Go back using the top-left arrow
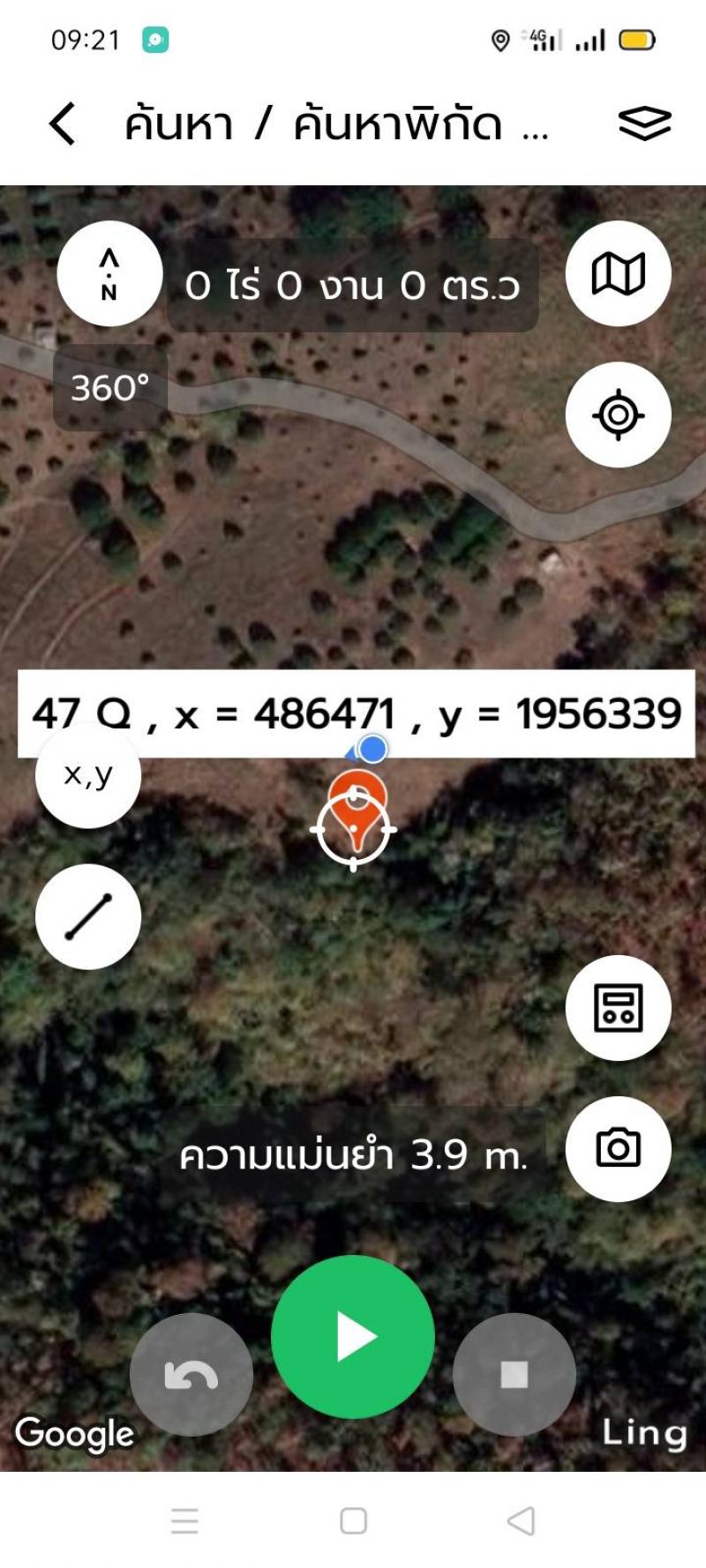 (x=63, y=123)
